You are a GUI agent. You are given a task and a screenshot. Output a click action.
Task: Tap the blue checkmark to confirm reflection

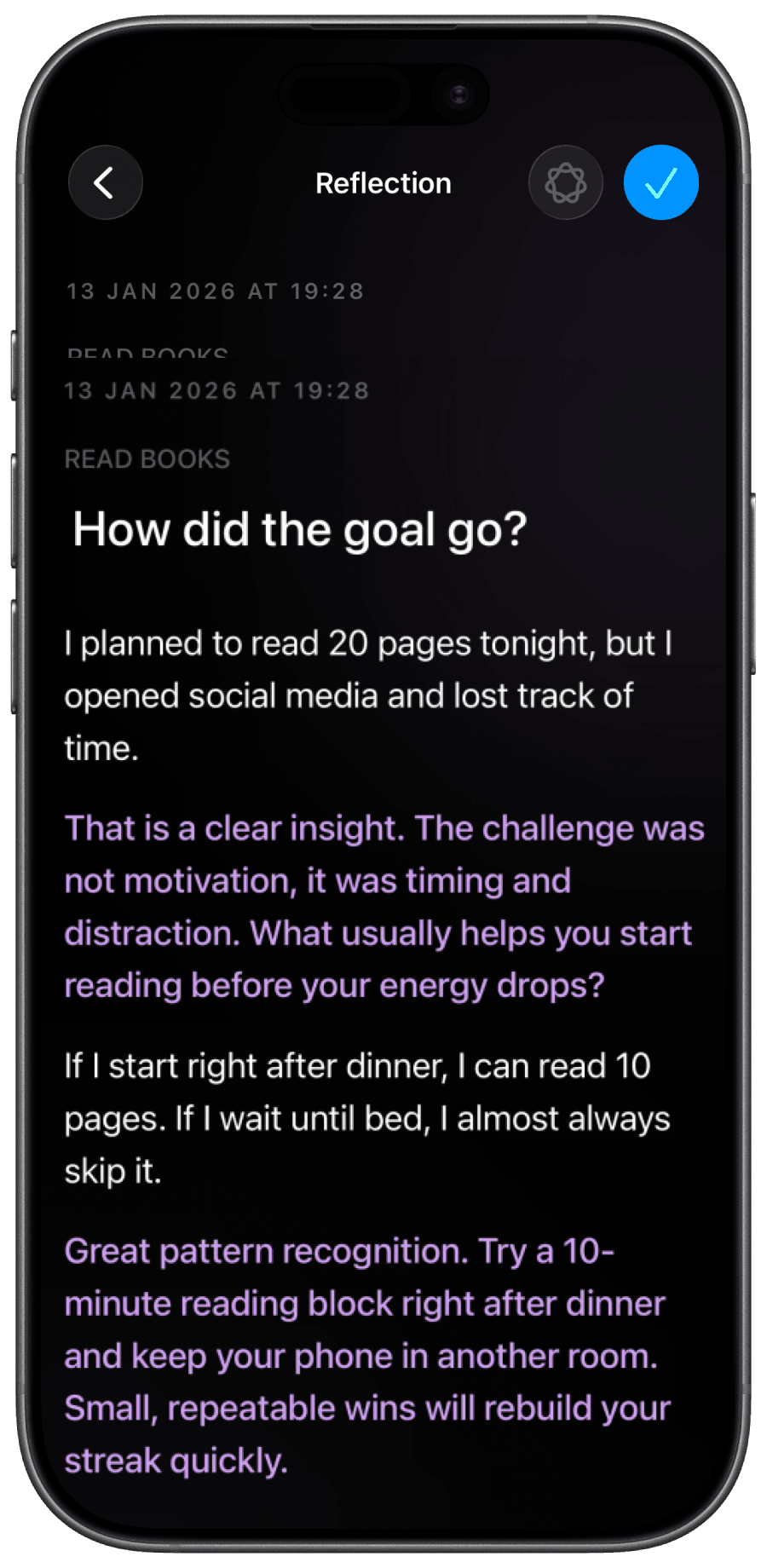click(661, 182)
